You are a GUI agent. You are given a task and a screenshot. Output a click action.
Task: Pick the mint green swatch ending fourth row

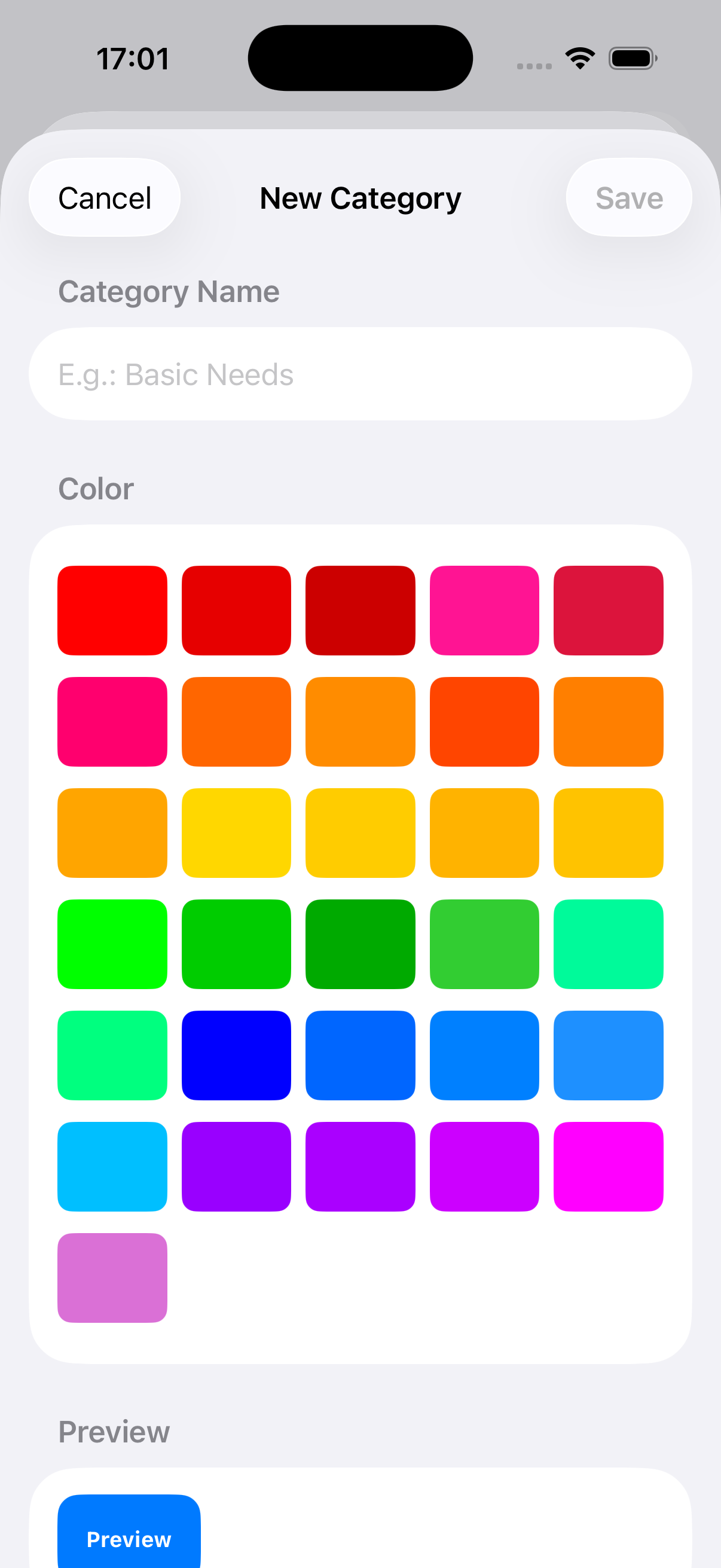[609, 944]
